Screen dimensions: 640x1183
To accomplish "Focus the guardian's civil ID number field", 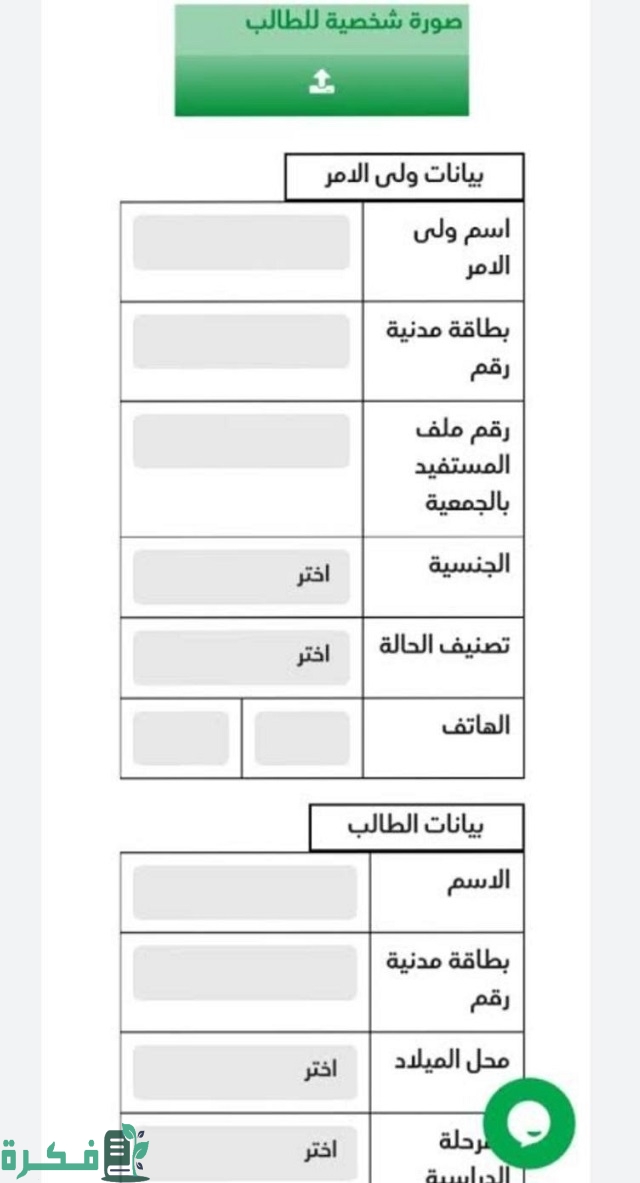I will 242,342.
